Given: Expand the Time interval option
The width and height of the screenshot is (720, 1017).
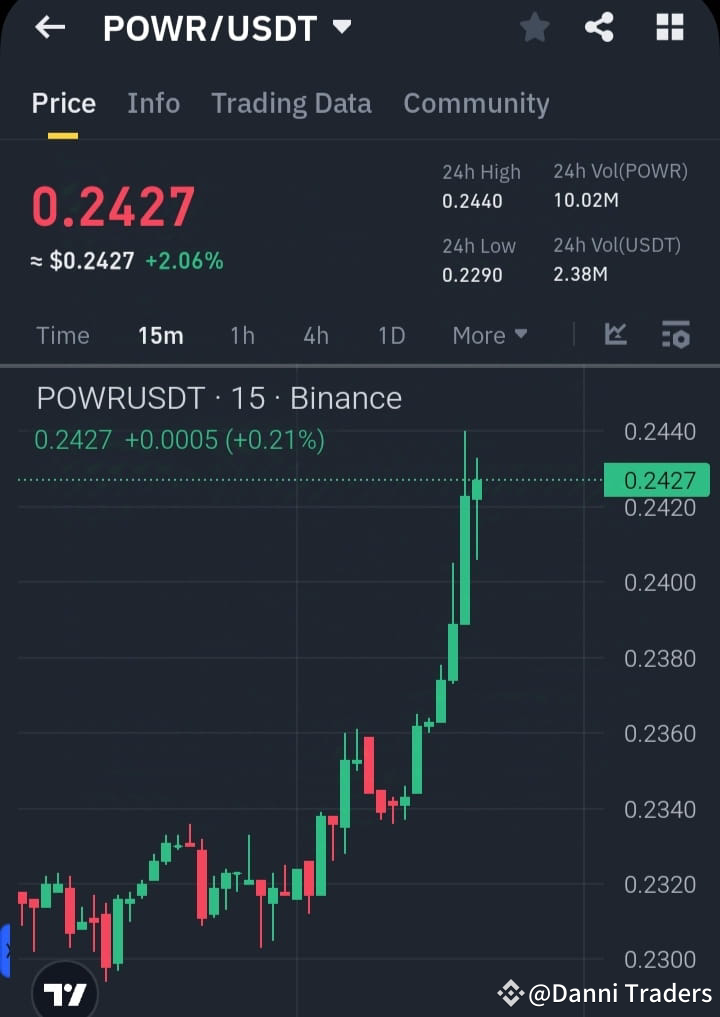Looking at the screenshot, I should 62,336.
